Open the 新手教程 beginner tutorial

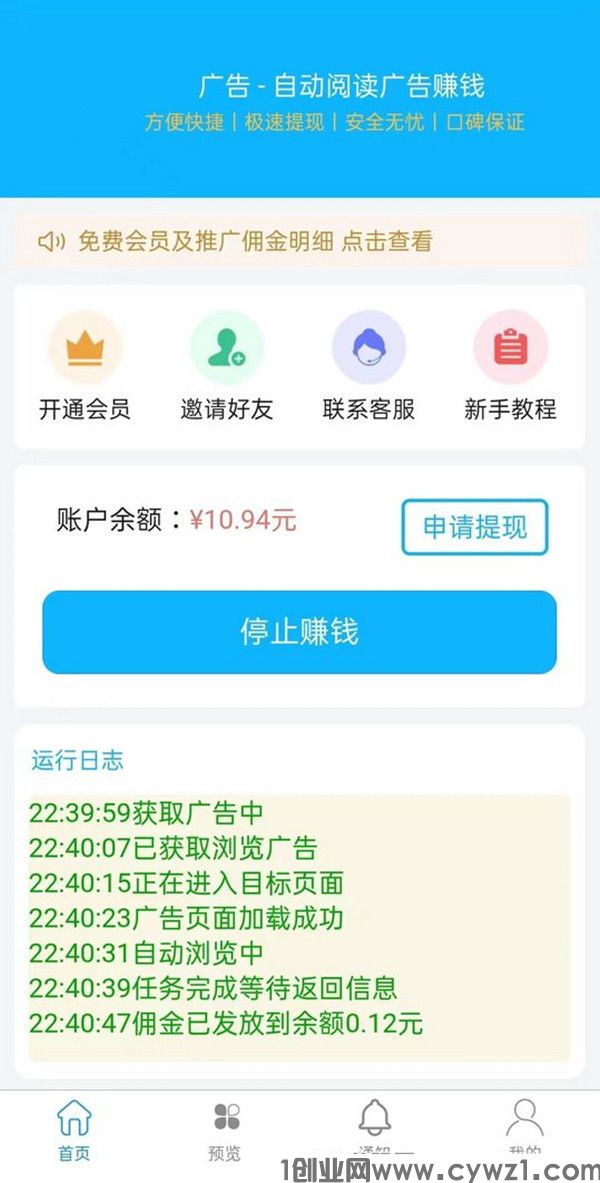511,366
